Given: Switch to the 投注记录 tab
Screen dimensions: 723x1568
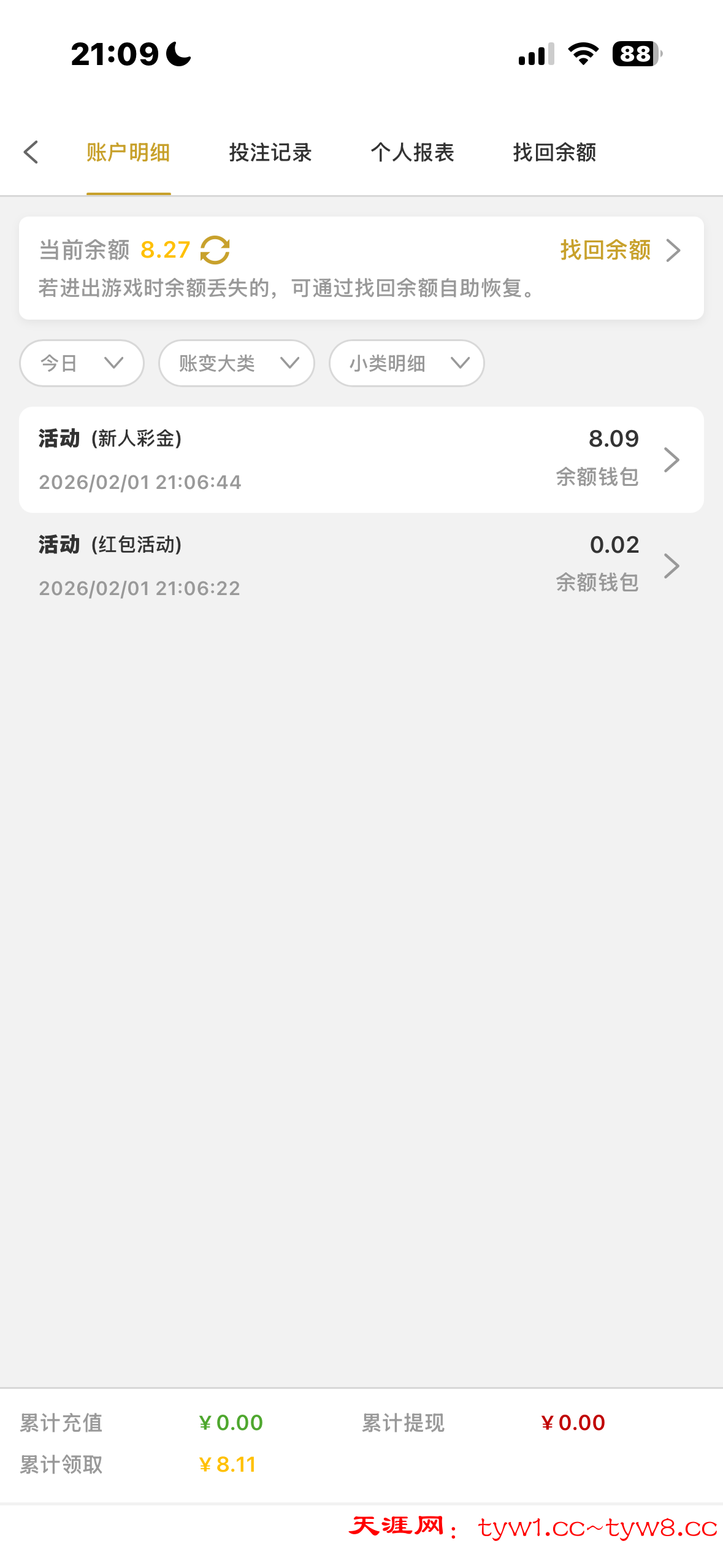Looking at the screenshot, I should tap(270, 152).
